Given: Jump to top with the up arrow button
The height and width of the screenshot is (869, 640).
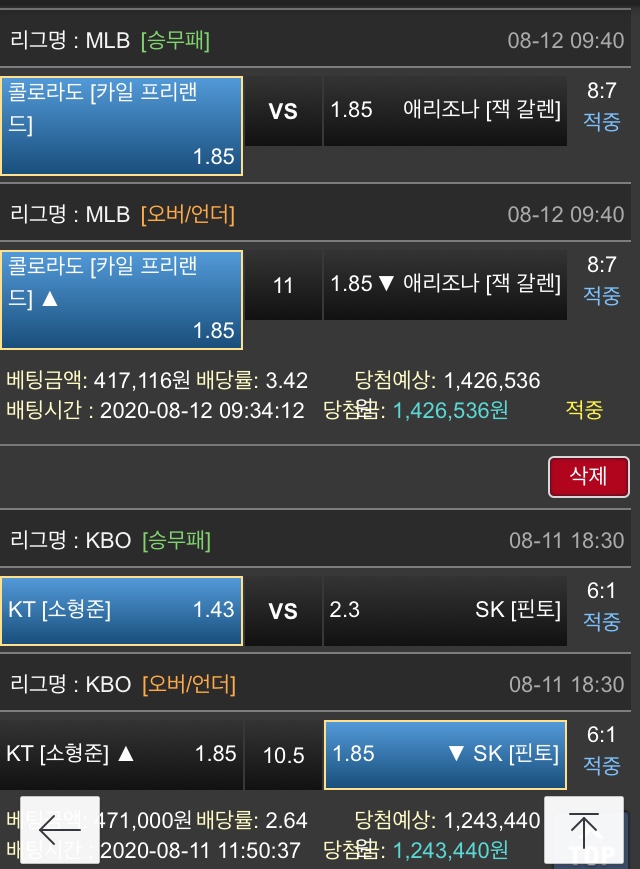Looking at the screenshot, I should point(583,830).
